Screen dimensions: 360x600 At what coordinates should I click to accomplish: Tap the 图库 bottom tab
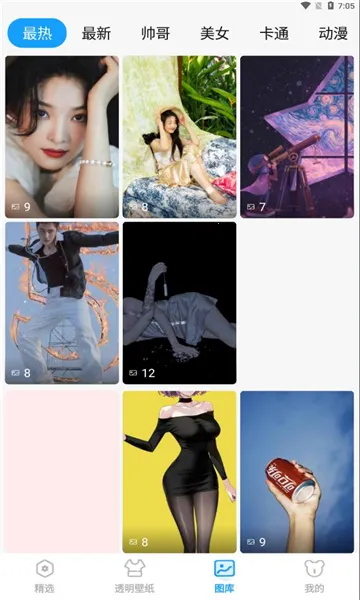[225, 576]
